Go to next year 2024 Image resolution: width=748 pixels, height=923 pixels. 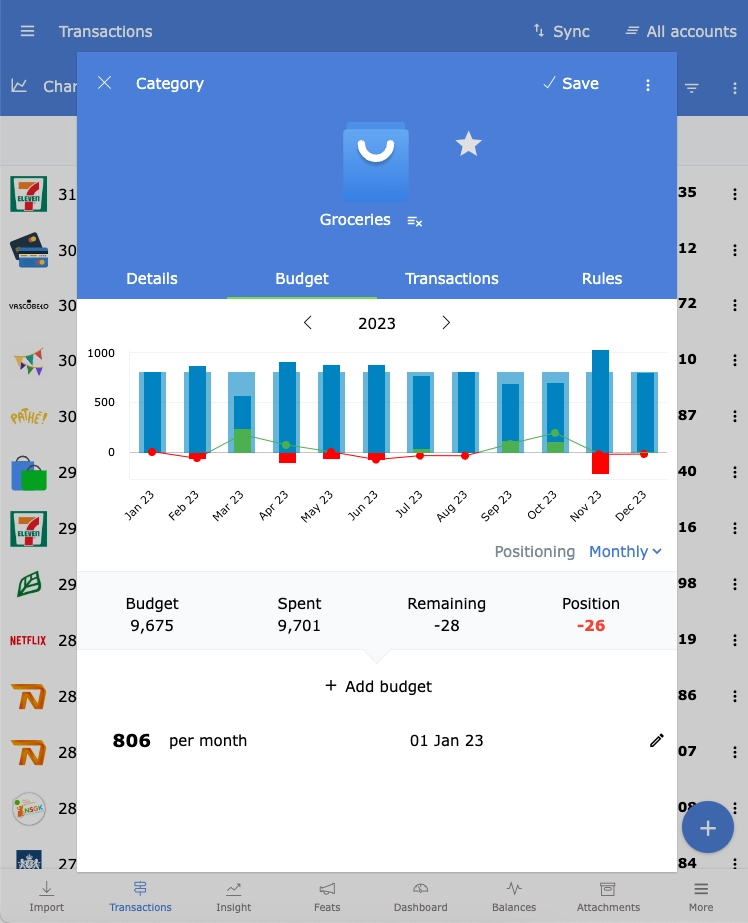(x=446, y=322)
